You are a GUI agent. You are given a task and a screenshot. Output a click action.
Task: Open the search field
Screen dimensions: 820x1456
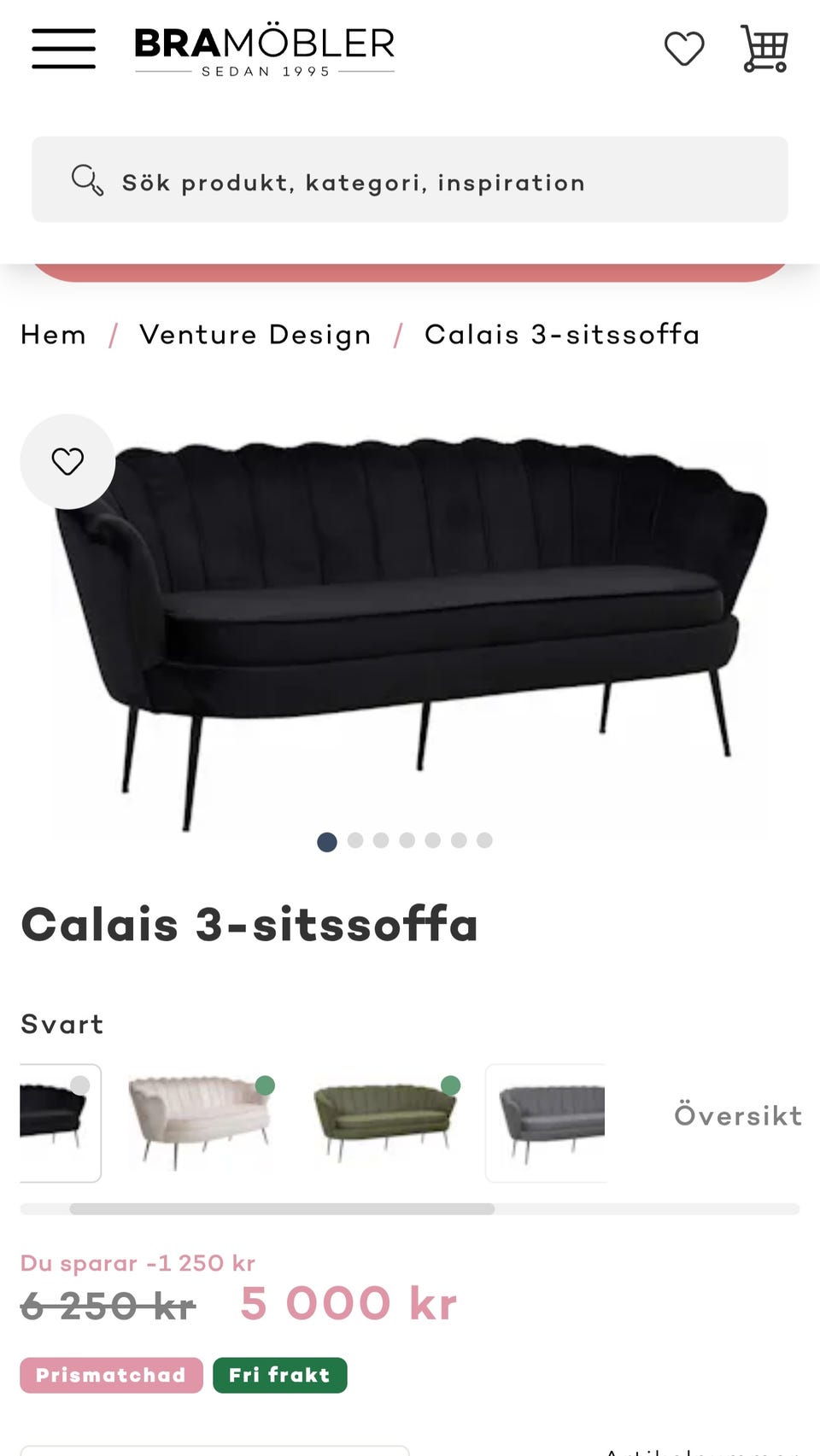[410, 179]
